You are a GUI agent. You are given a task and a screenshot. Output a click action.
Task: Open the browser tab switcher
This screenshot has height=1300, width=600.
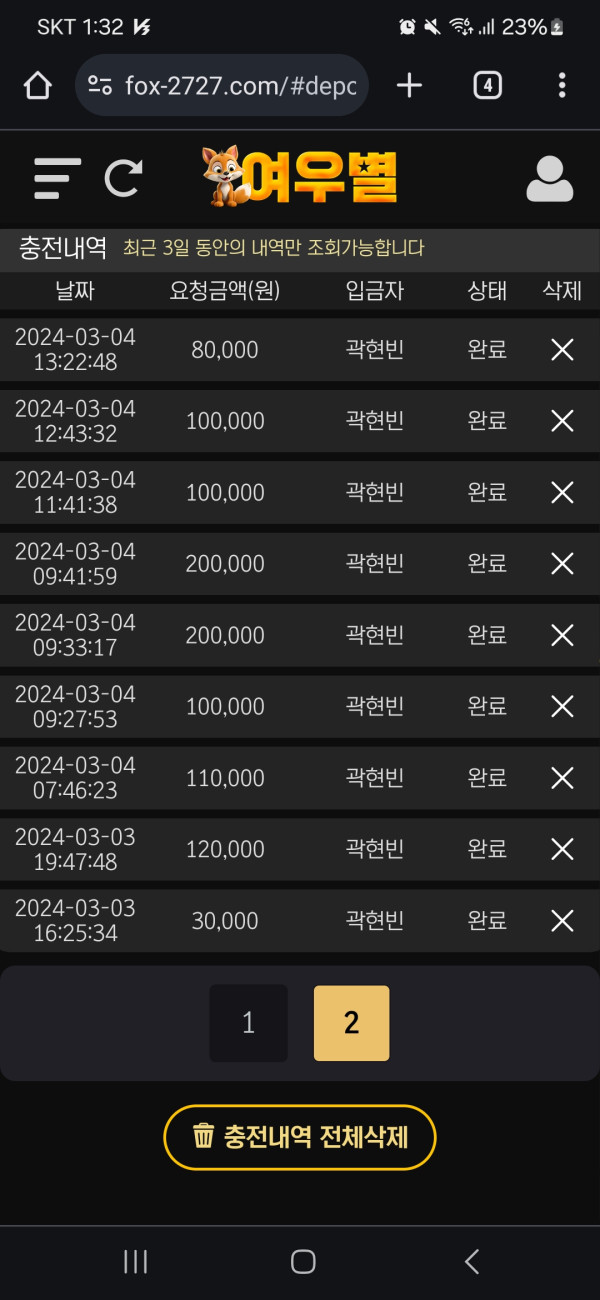[487, 86]
